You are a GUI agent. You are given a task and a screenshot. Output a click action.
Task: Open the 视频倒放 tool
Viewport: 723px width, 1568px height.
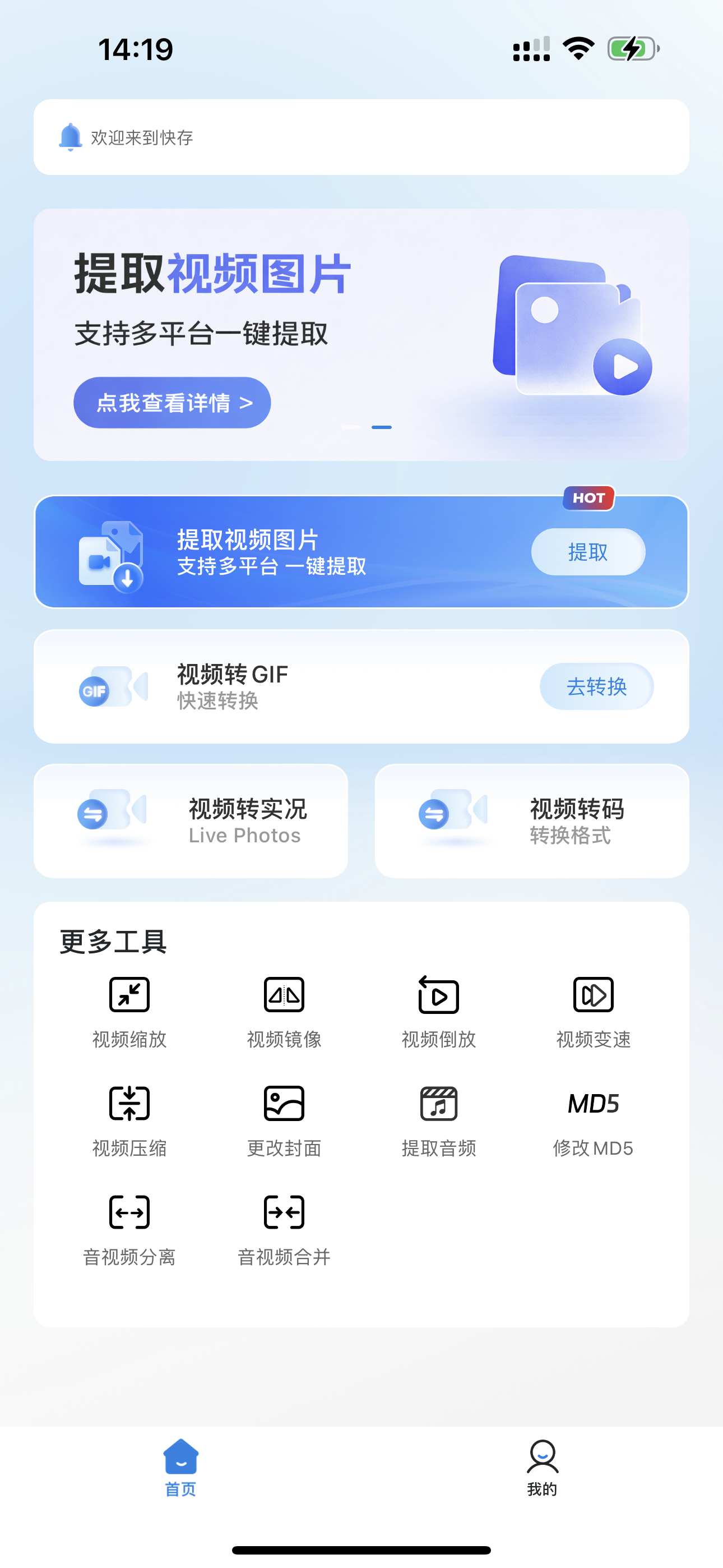click(438, 1011)
